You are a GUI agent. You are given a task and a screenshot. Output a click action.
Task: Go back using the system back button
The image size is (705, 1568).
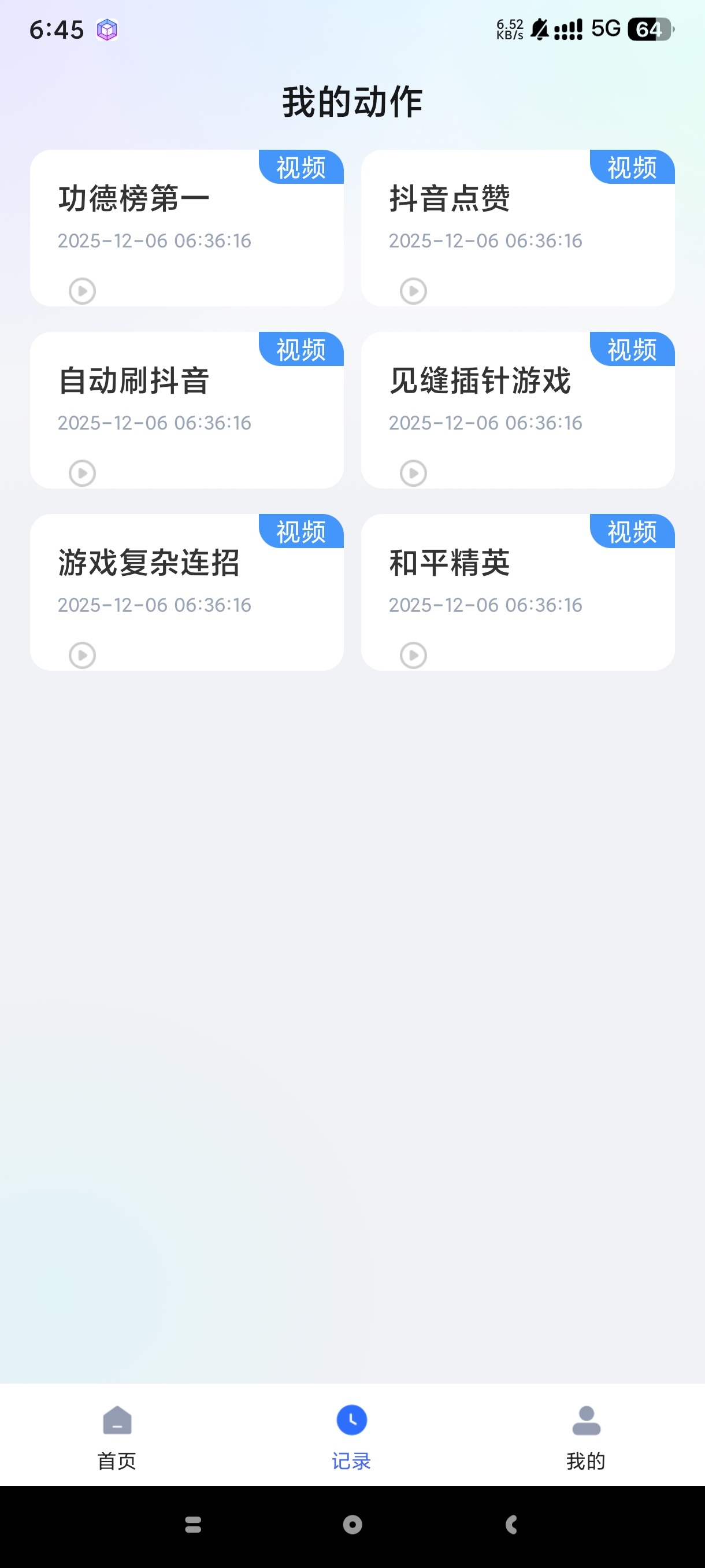click(511, 1524)
